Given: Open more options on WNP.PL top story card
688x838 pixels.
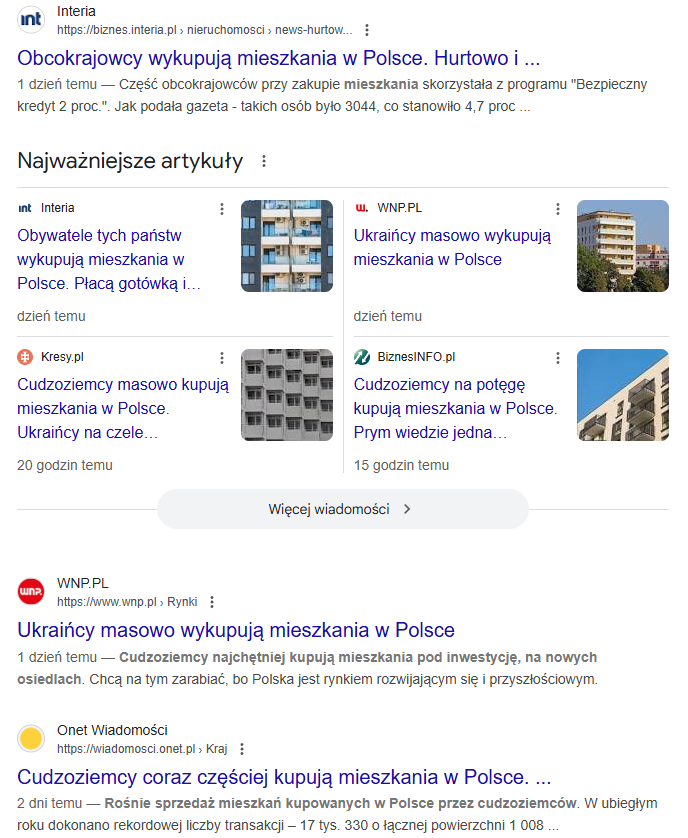Looking at the screenshot, I should coord(558,209).
